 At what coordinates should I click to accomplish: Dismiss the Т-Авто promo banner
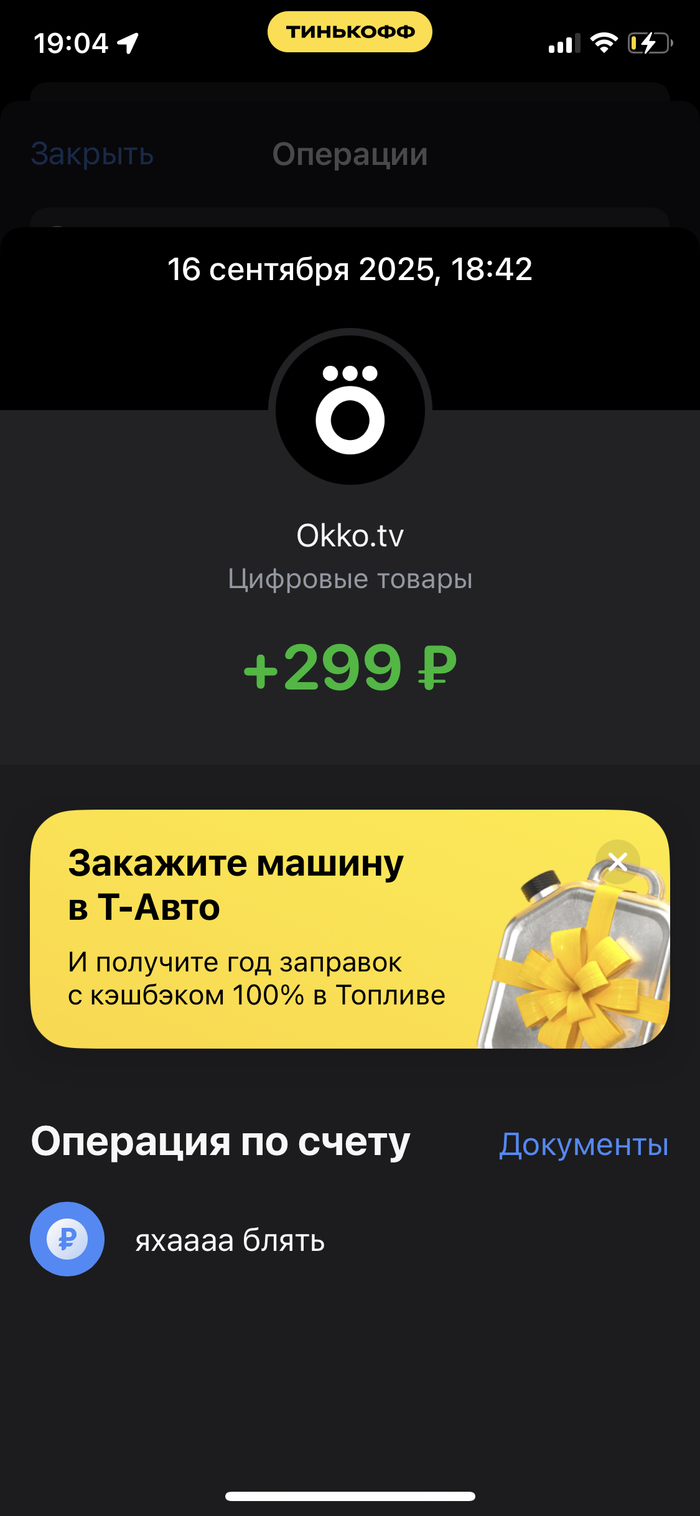pyautogui.click(x=618, y=861)
